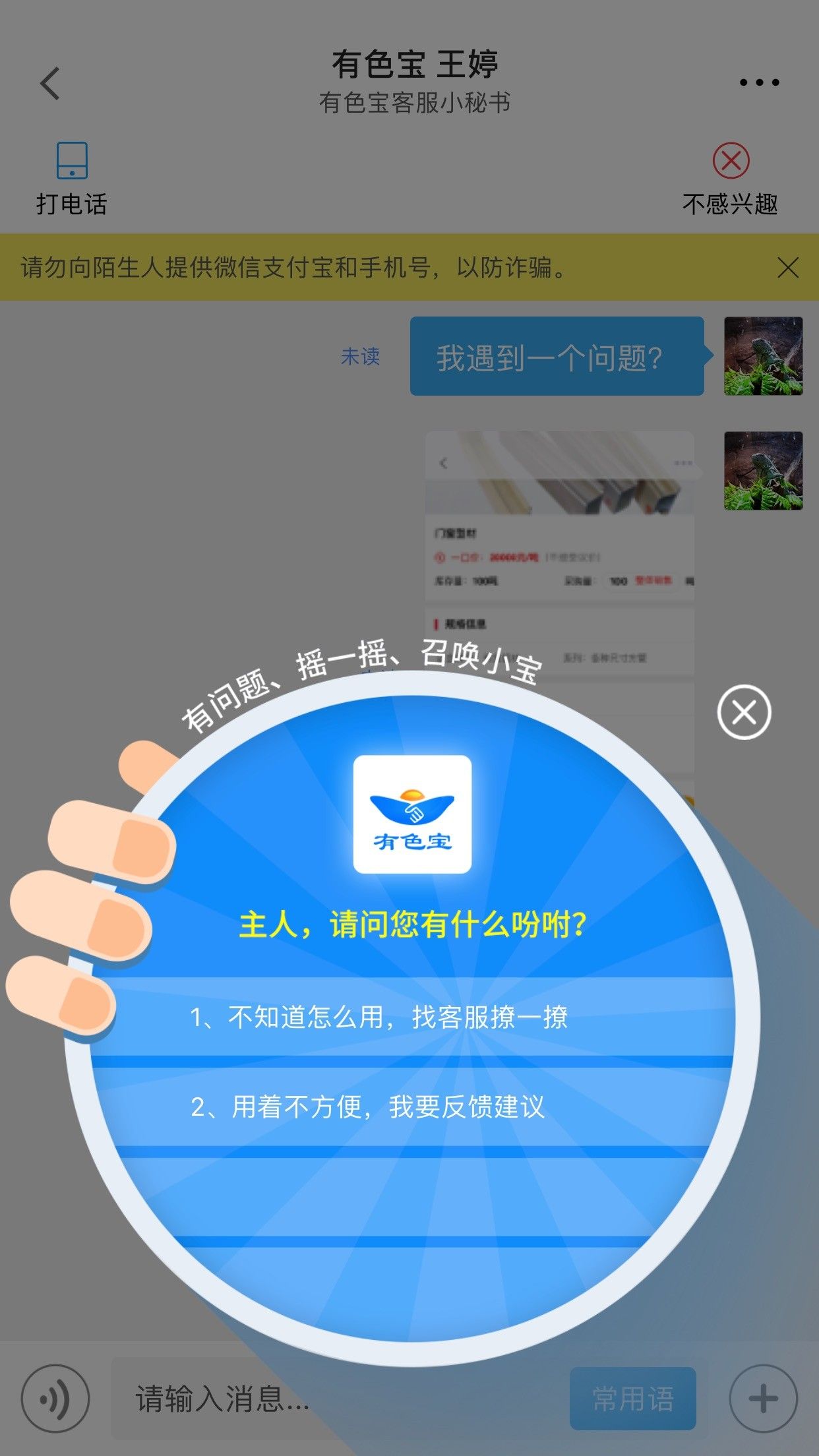Switch to voice input
This screenshot has width=819, height=1456.
click(55, 1398)
